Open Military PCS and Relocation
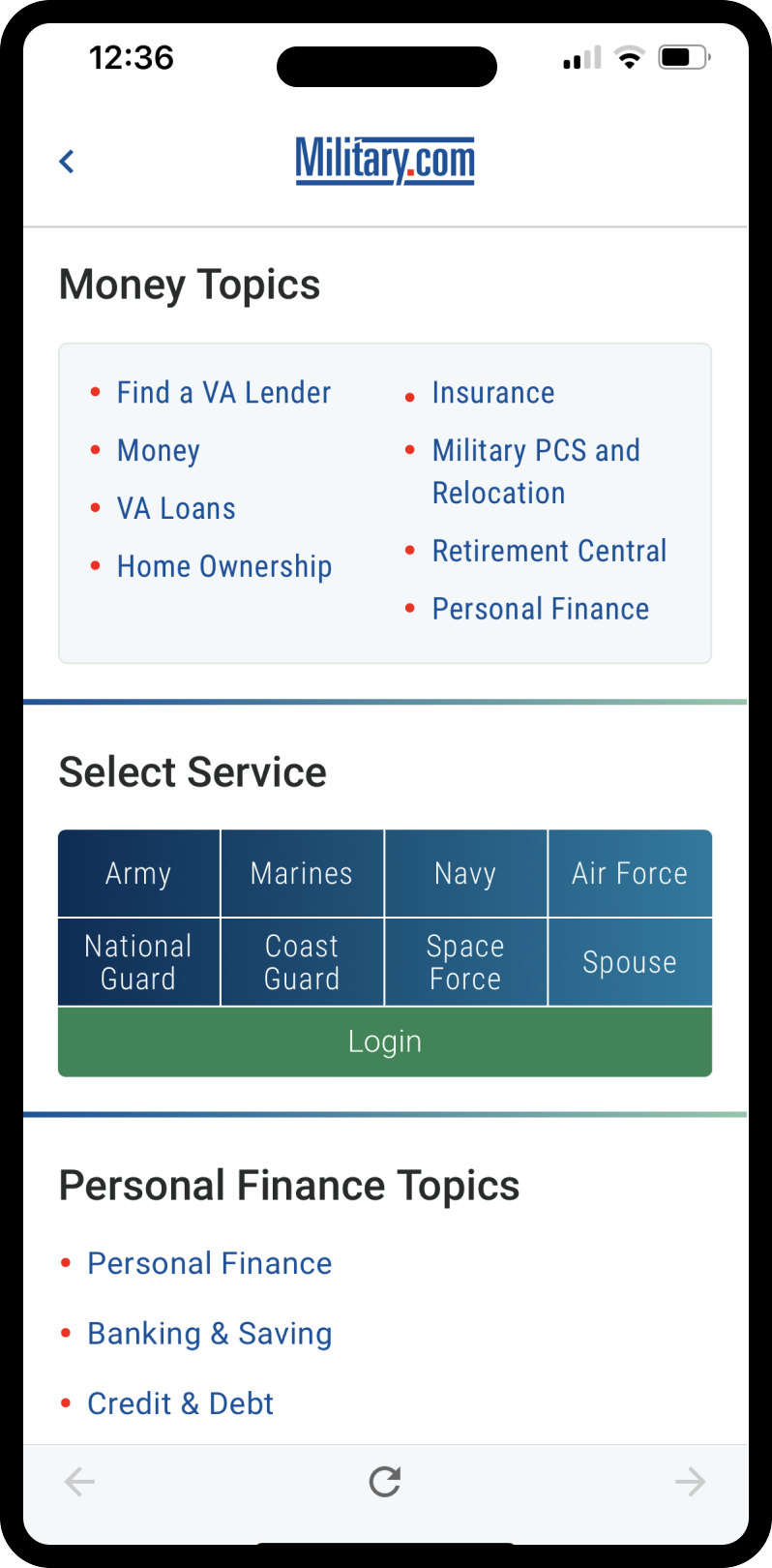This screenshot has width=772, height=1568. tap(536, 471)
